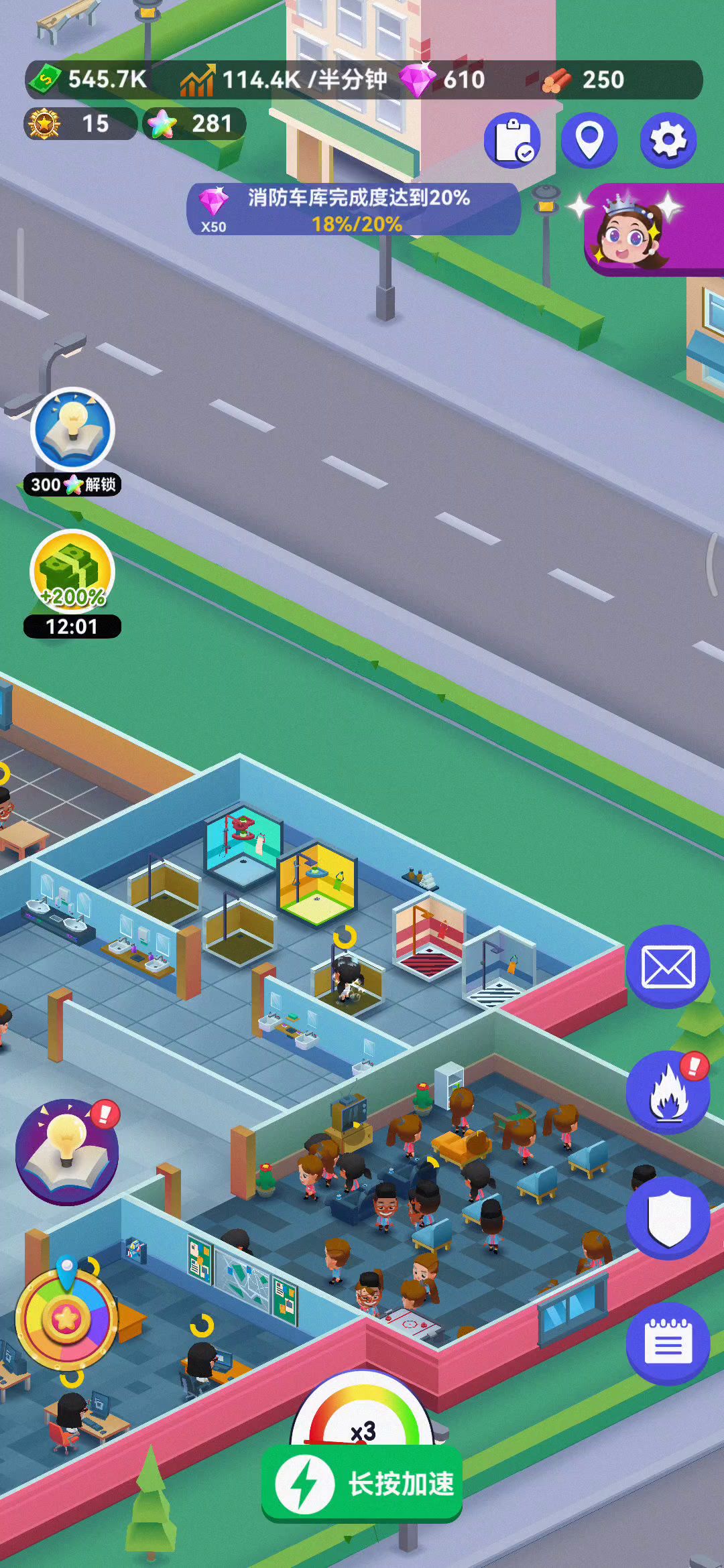The height and width of the screenshot is (1568, 724).
Task: Open the fire garage 20% mission banner
Action: click(x=354, y=210)
